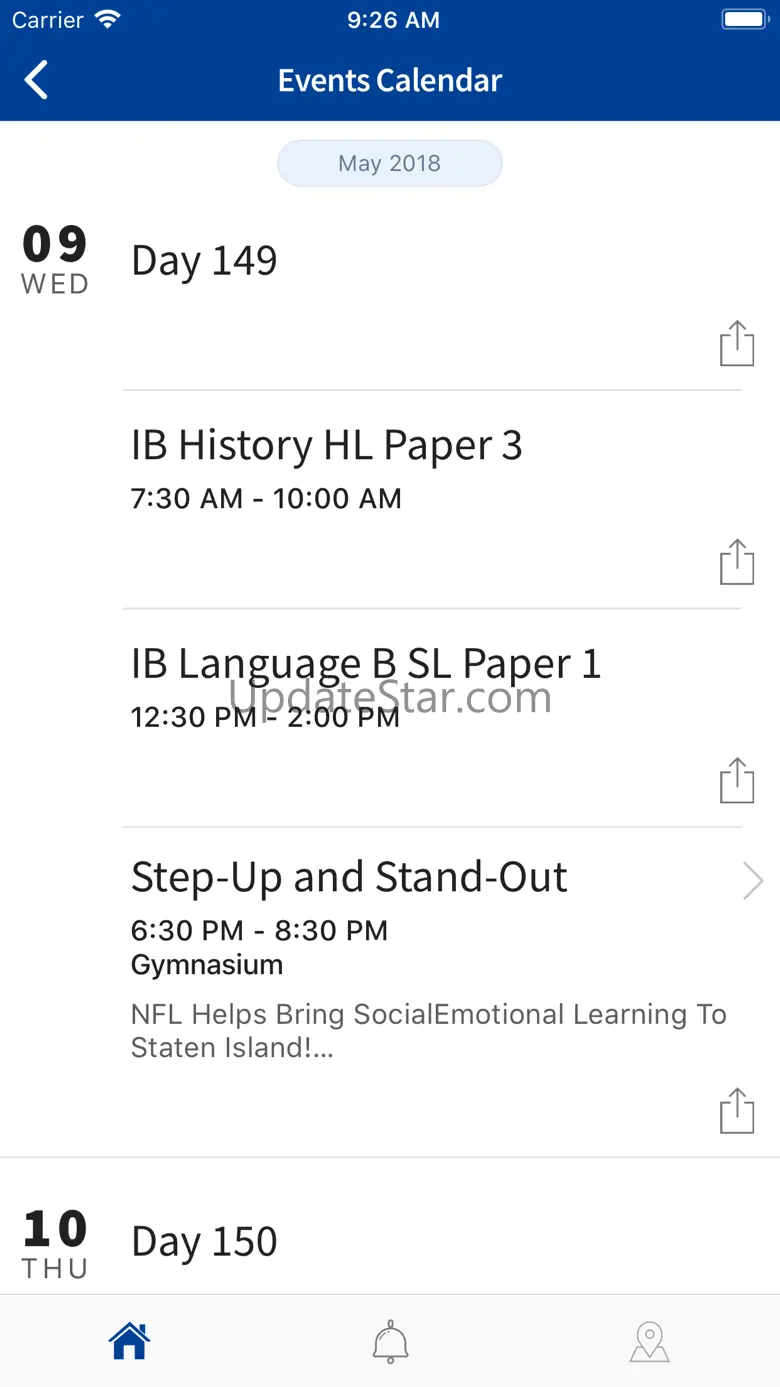
Task: Select the May 2018 month chip
Action: point(390,163)
